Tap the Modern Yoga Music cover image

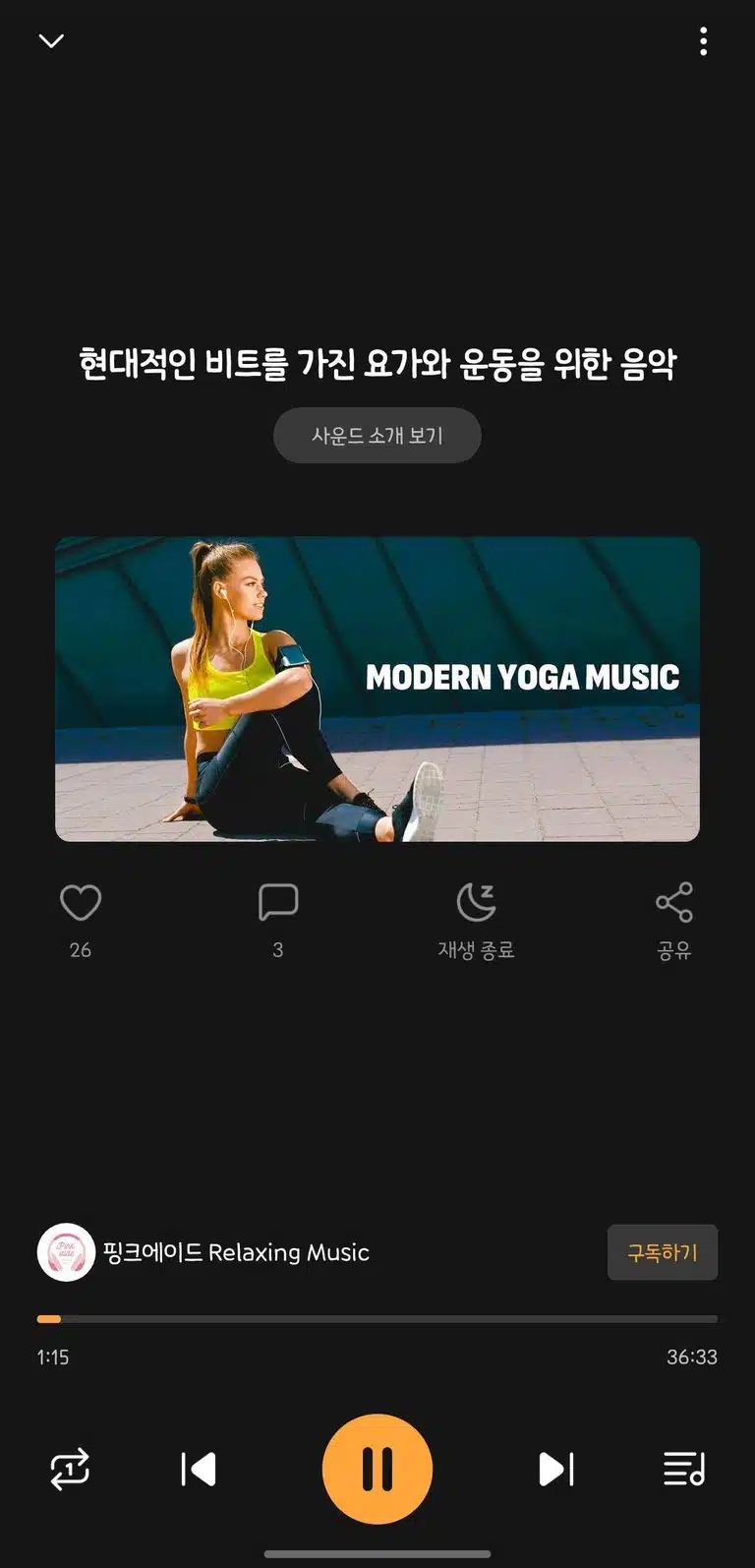[377, 689]
